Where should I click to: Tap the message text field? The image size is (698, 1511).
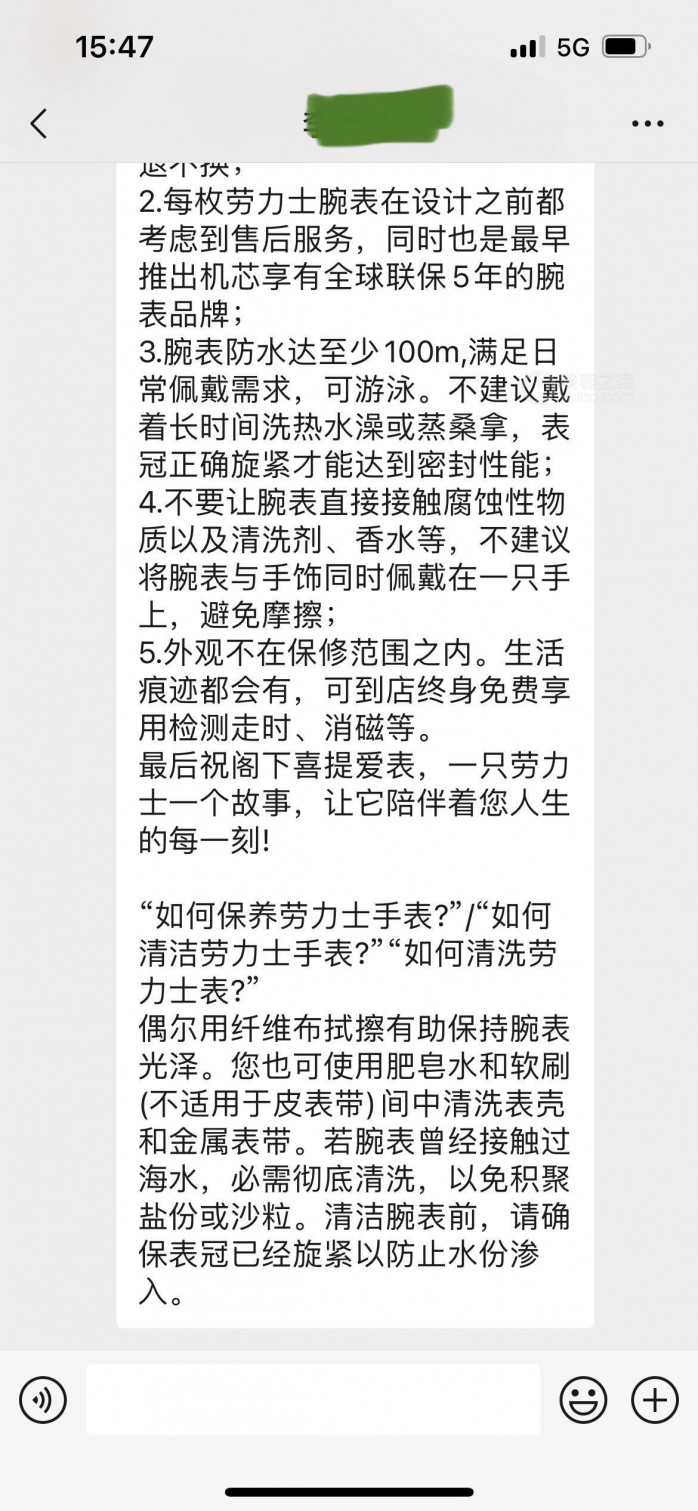click(x=312, y=1400)
